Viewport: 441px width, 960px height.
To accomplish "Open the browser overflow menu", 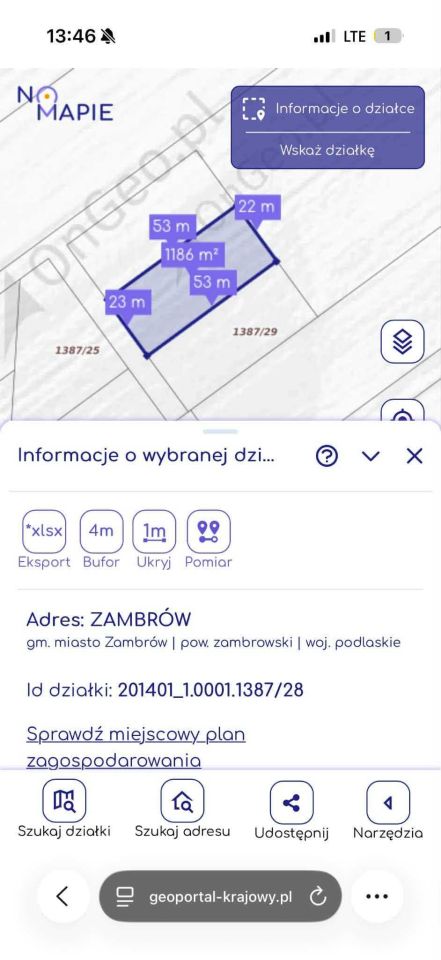I will (x=377, y=897).
